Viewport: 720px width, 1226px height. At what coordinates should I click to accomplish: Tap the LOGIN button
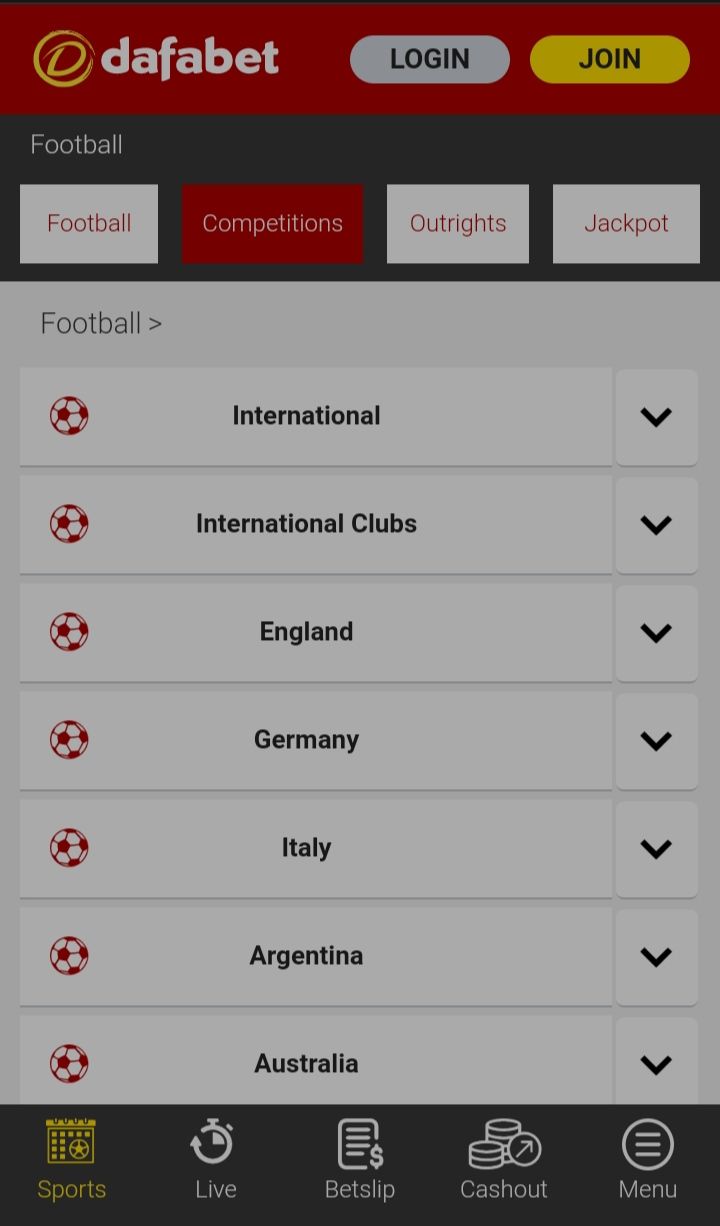[429, 59]
